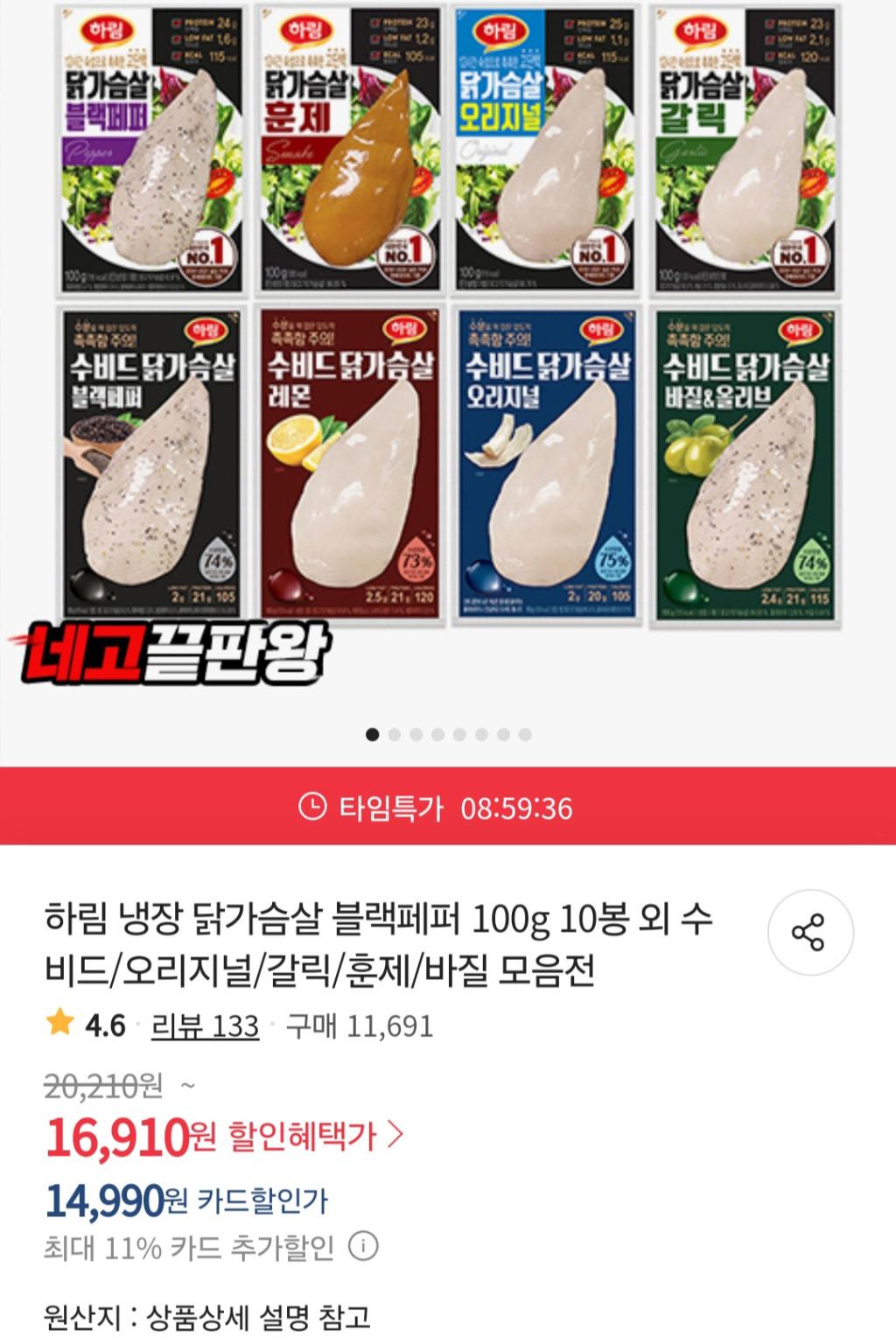896x1344 pixels.
Task: Open the 리뷰 133 reviews link
Action: point(206,1025)
